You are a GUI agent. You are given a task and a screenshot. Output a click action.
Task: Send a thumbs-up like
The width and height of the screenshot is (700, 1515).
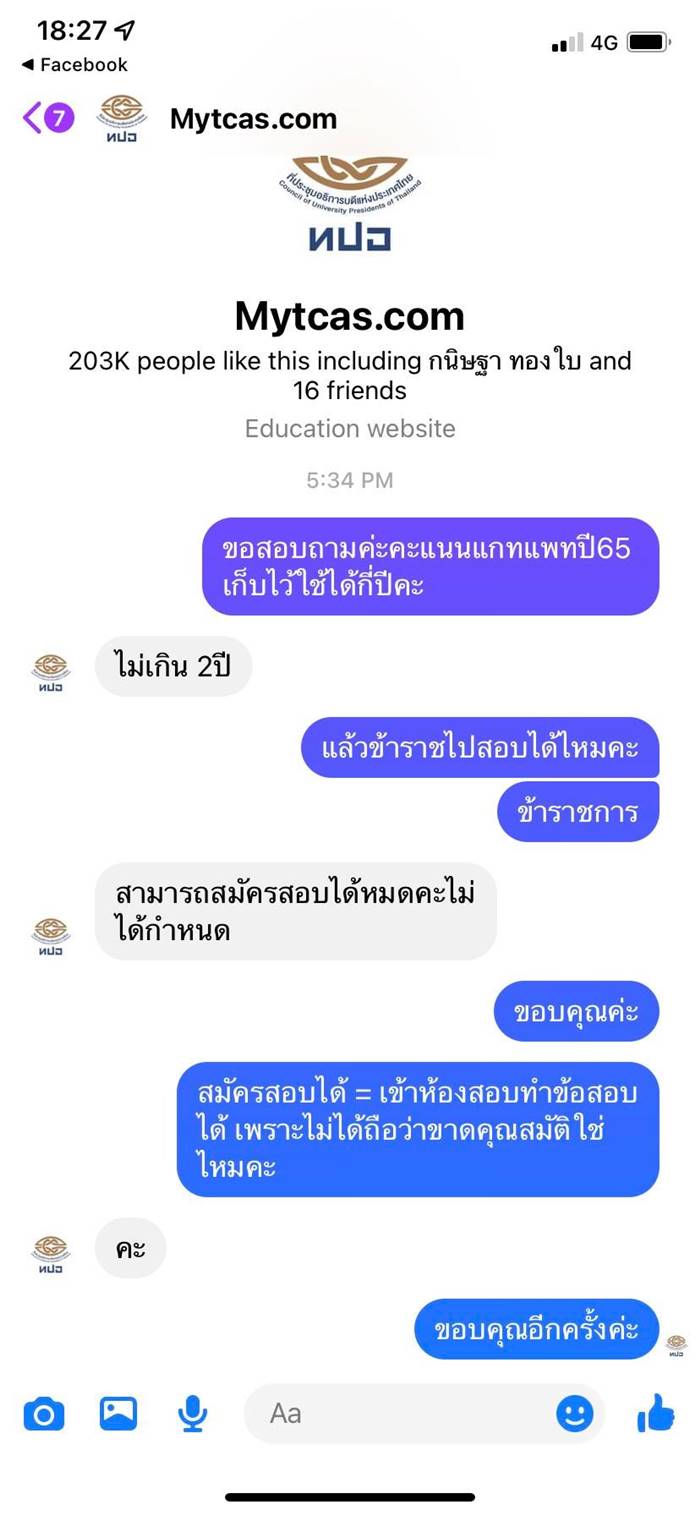pos(655,1413)
